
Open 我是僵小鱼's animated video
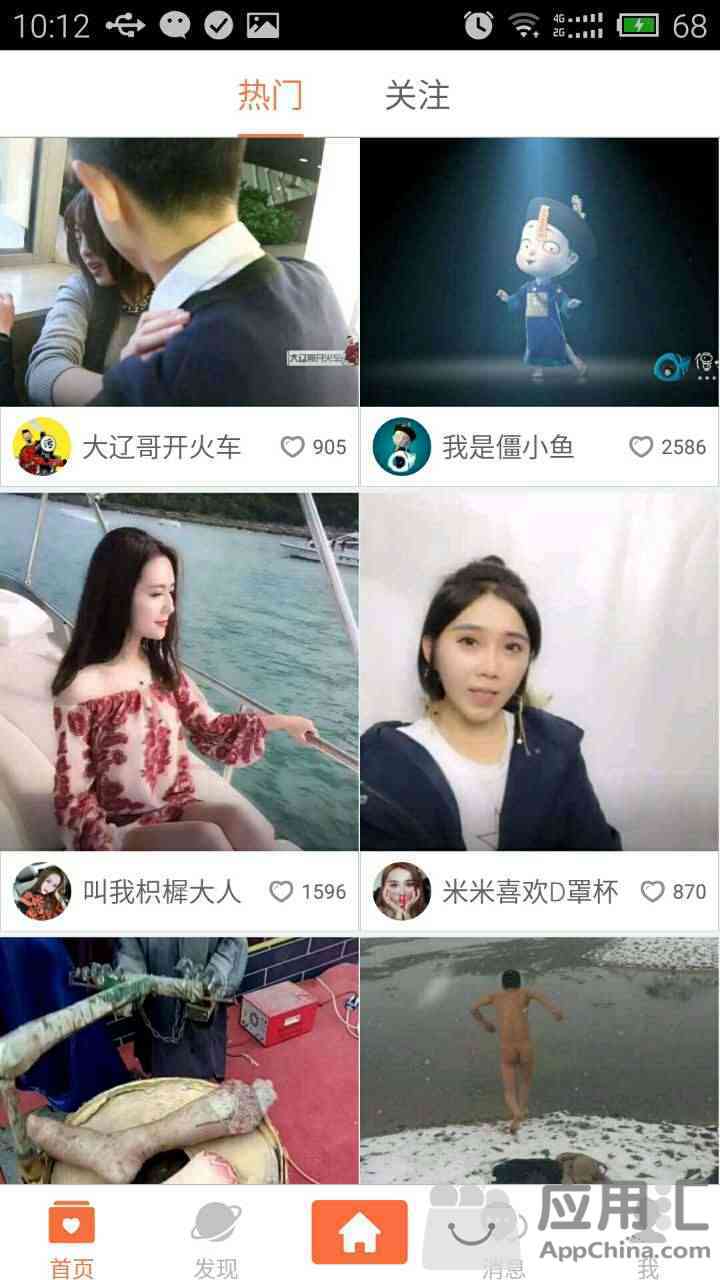(x=539, y=272)
